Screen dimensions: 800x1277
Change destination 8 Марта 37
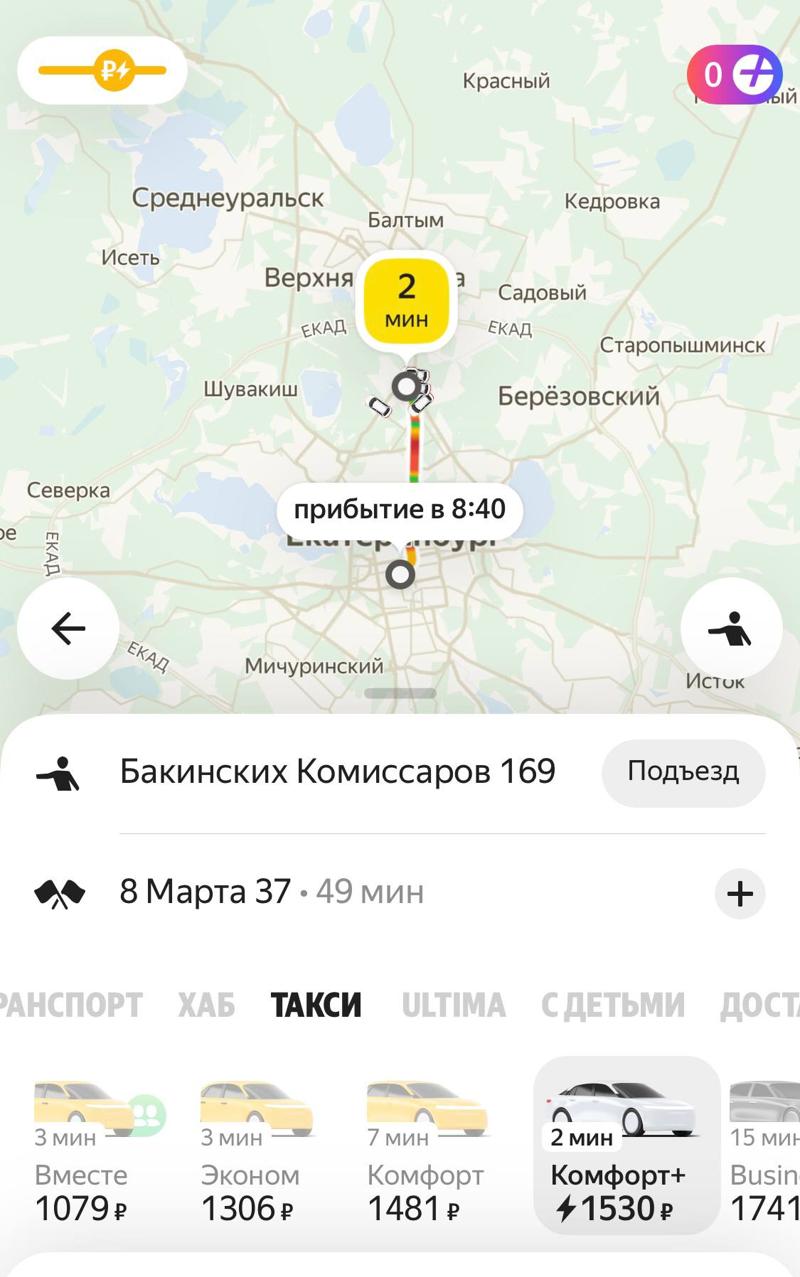coord(272,891)
